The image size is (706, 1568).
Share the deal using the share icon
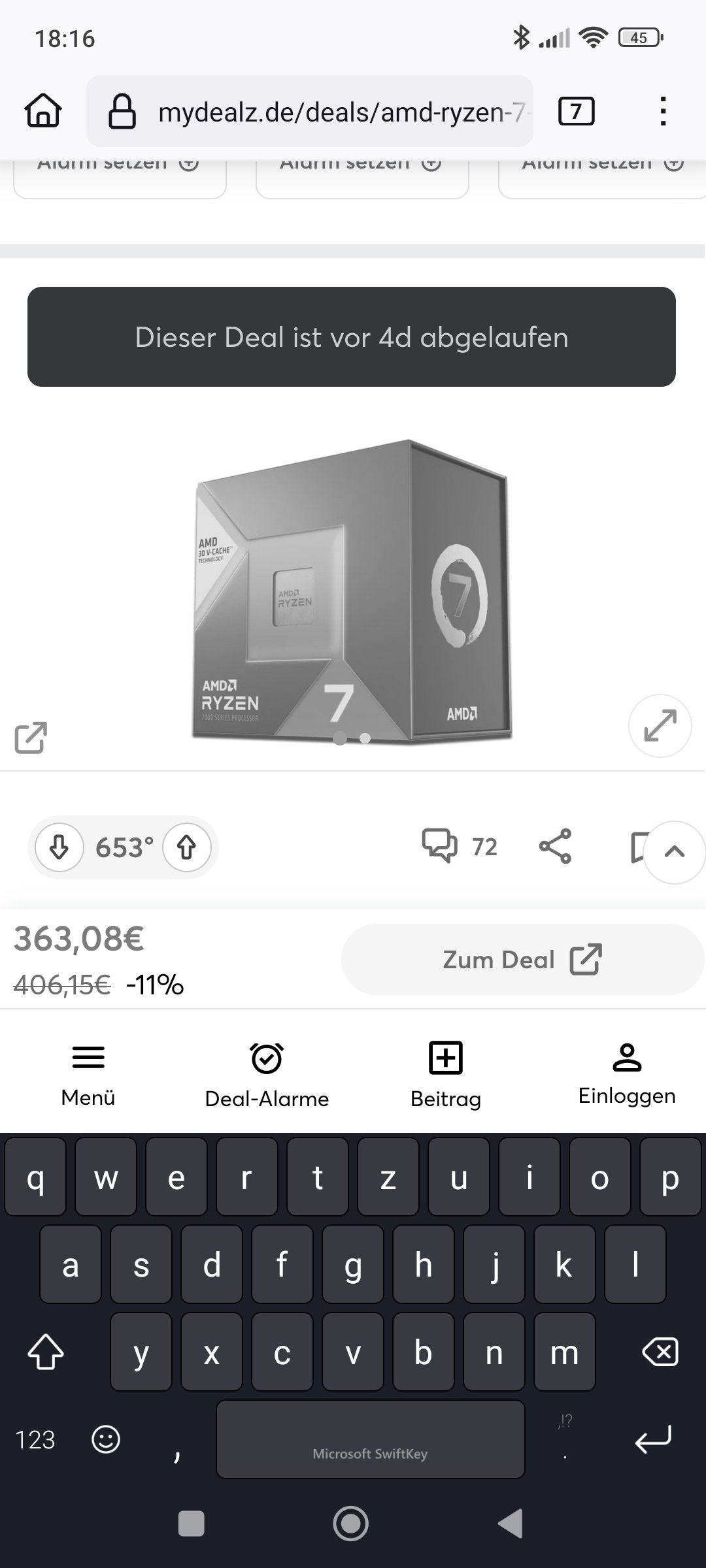pyautogui.click(x=555, y=845)
